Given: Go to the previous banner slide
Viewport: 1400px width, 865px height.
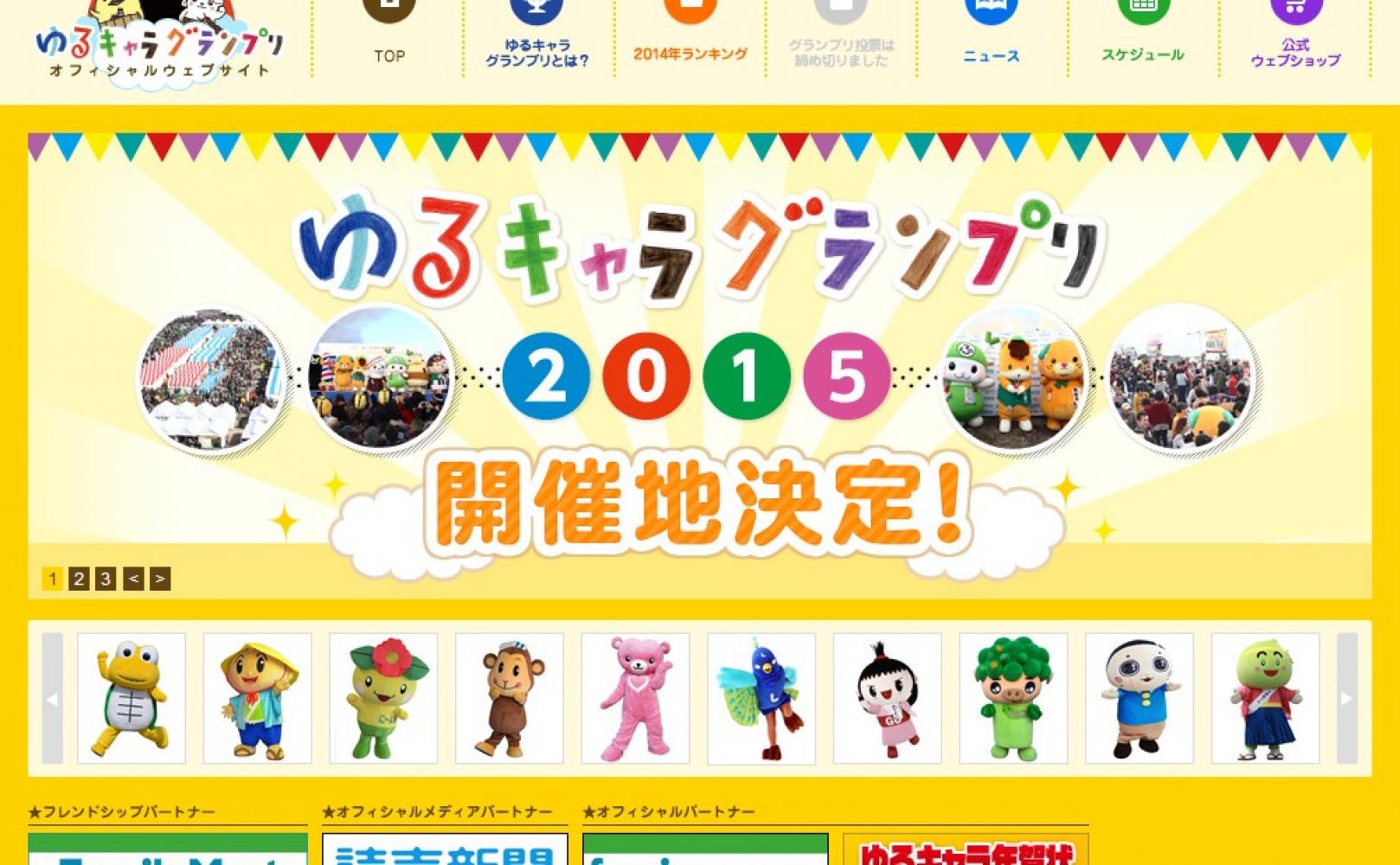Looking at the screenshot, I should pyautogui.click(x=133, y=579).
